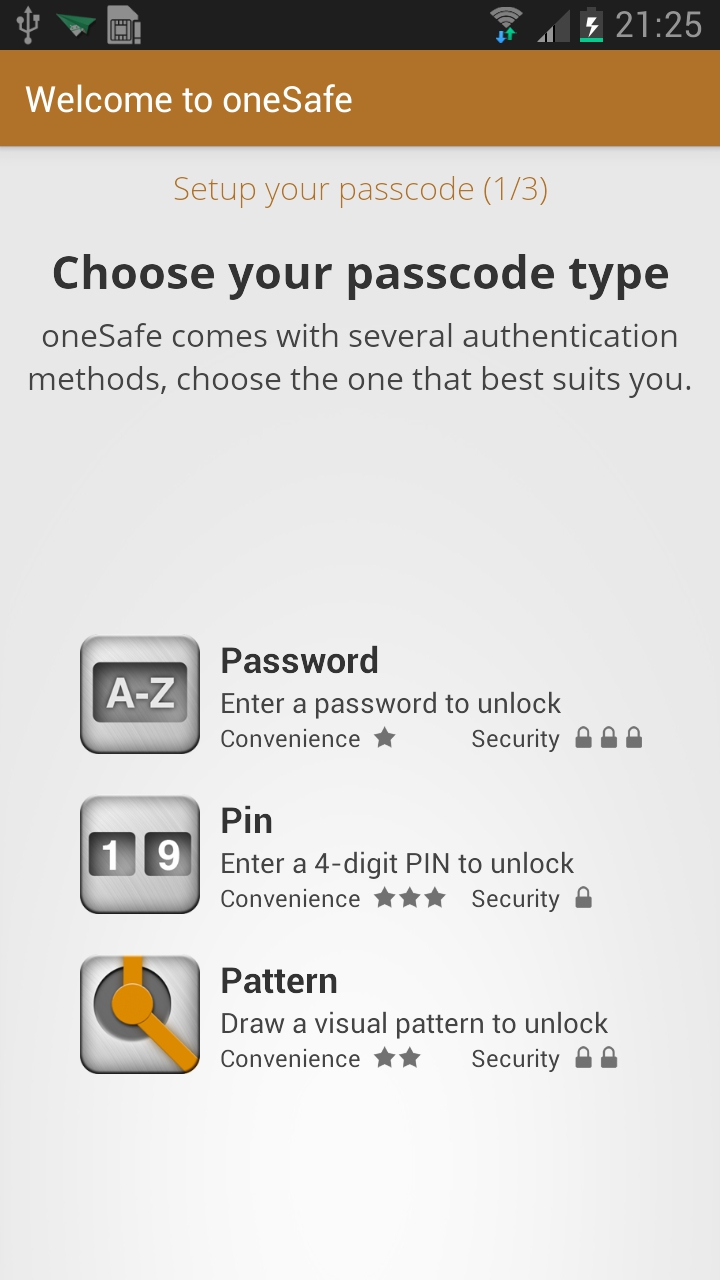The width and height of the screenshot is (720, 1280).
Task: Choose the Password passcode type
Action: tap(361, 695)
